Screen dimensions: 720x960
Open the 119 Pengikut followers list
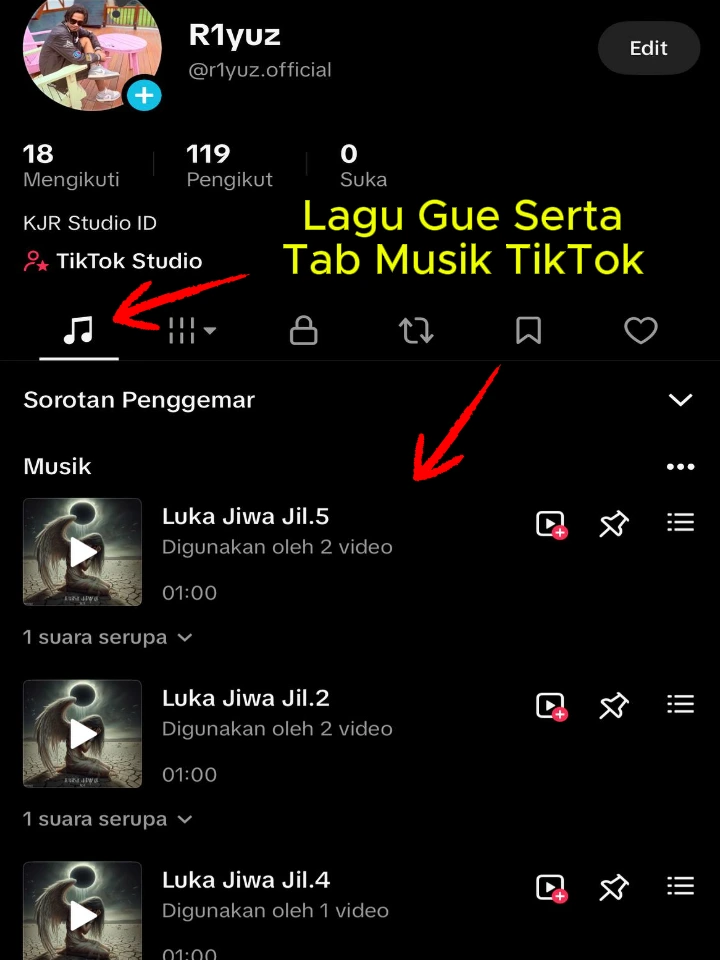click(x=229, y=166)
